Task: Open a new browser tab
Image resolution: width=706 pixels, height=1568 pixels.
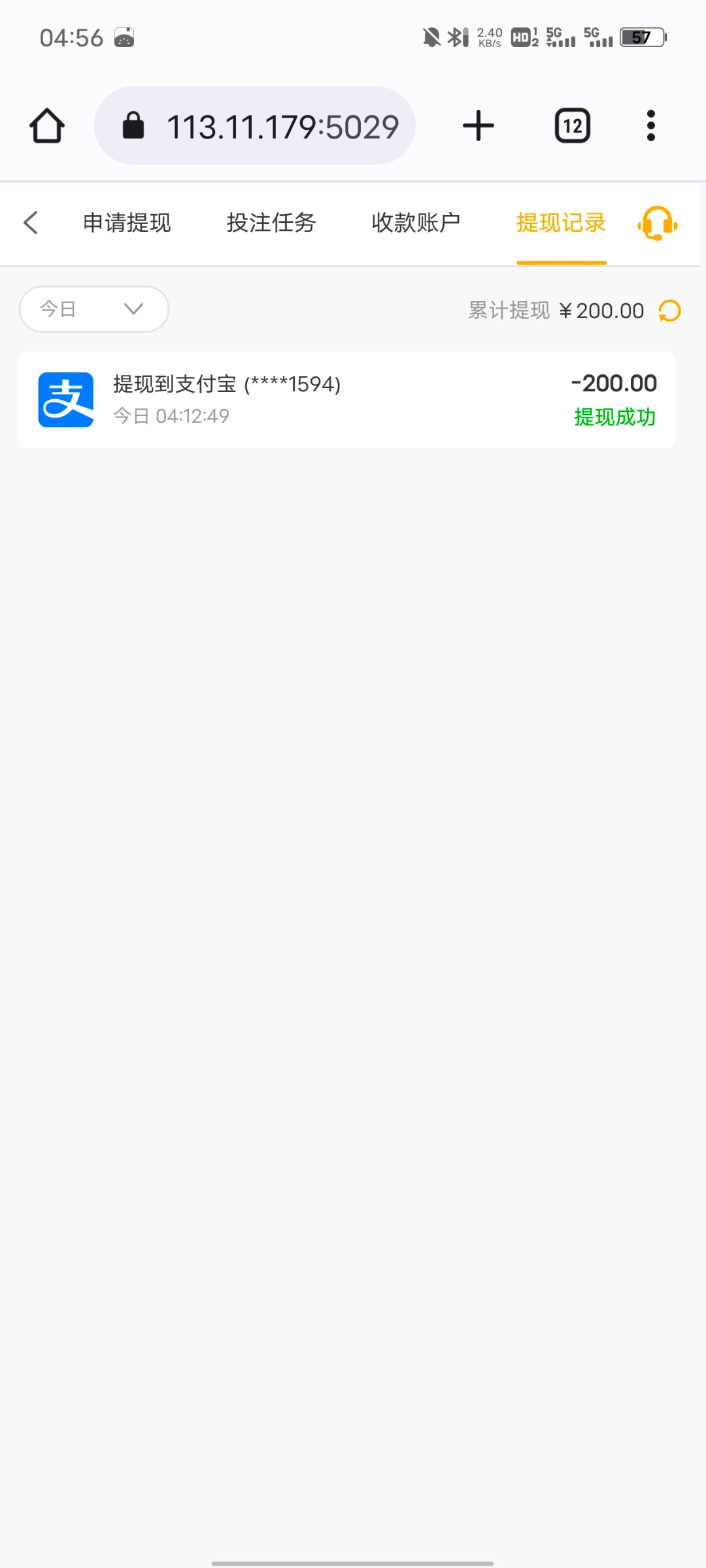Action: [x=479, y=125]
